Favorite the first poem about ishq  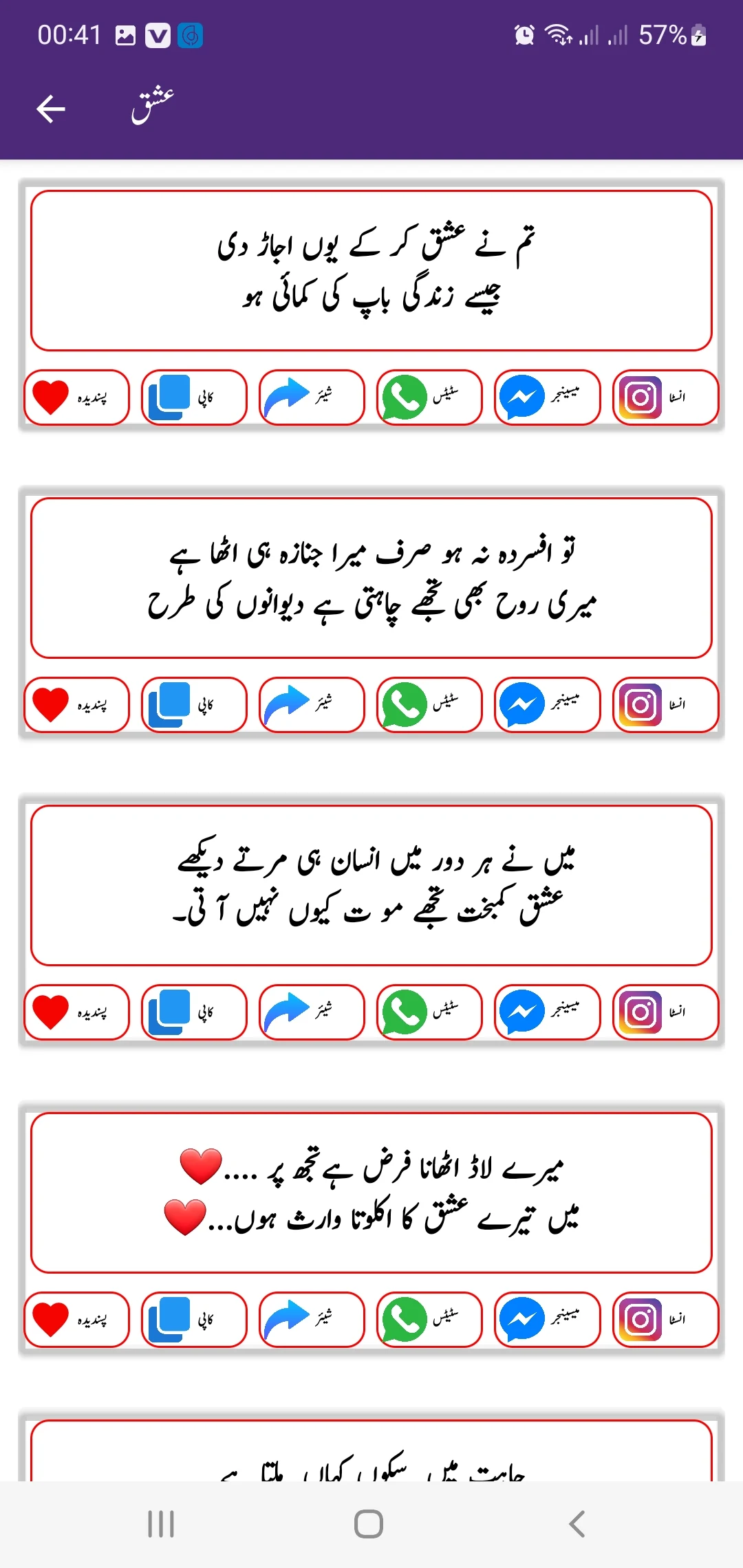pyautogui.click(x=76, y=398)
